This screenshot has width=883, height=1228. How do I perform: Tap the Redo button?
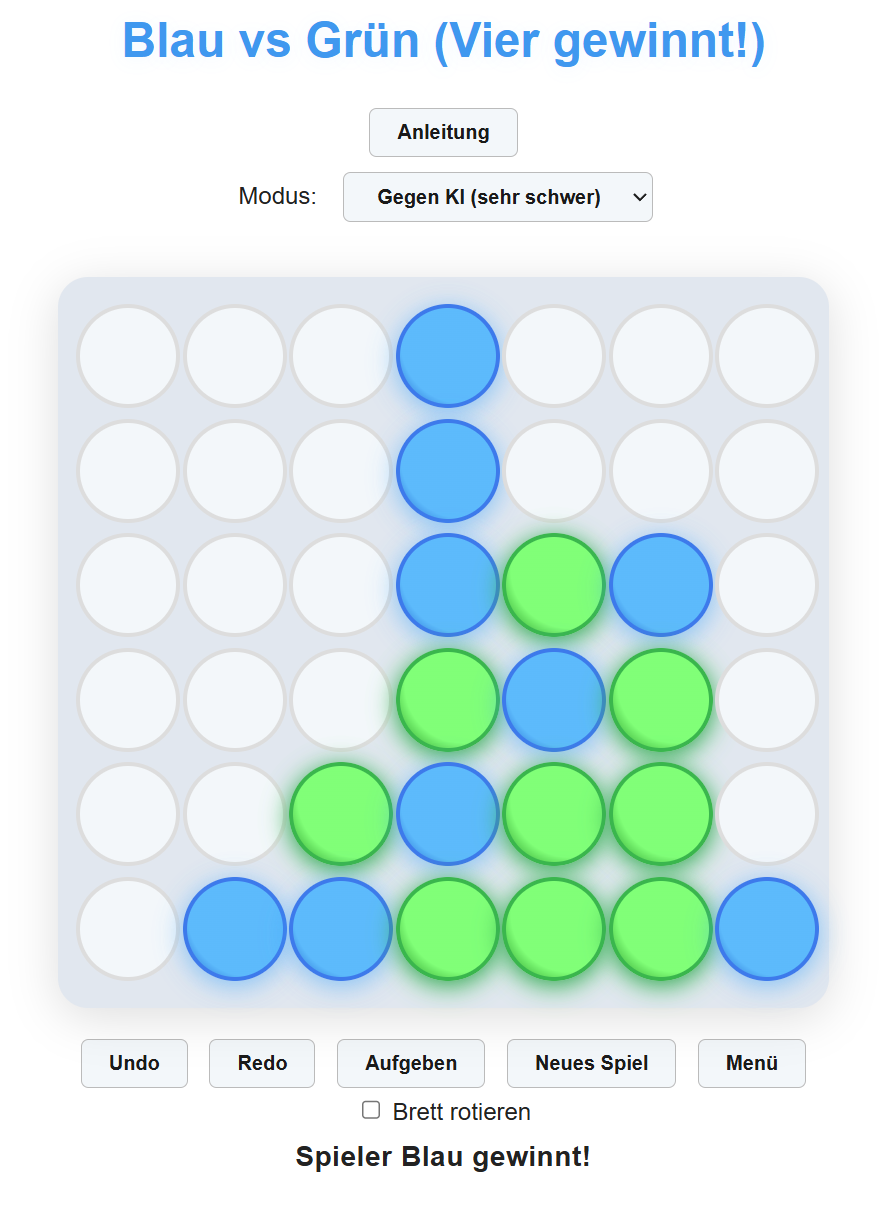[262, 1063]
